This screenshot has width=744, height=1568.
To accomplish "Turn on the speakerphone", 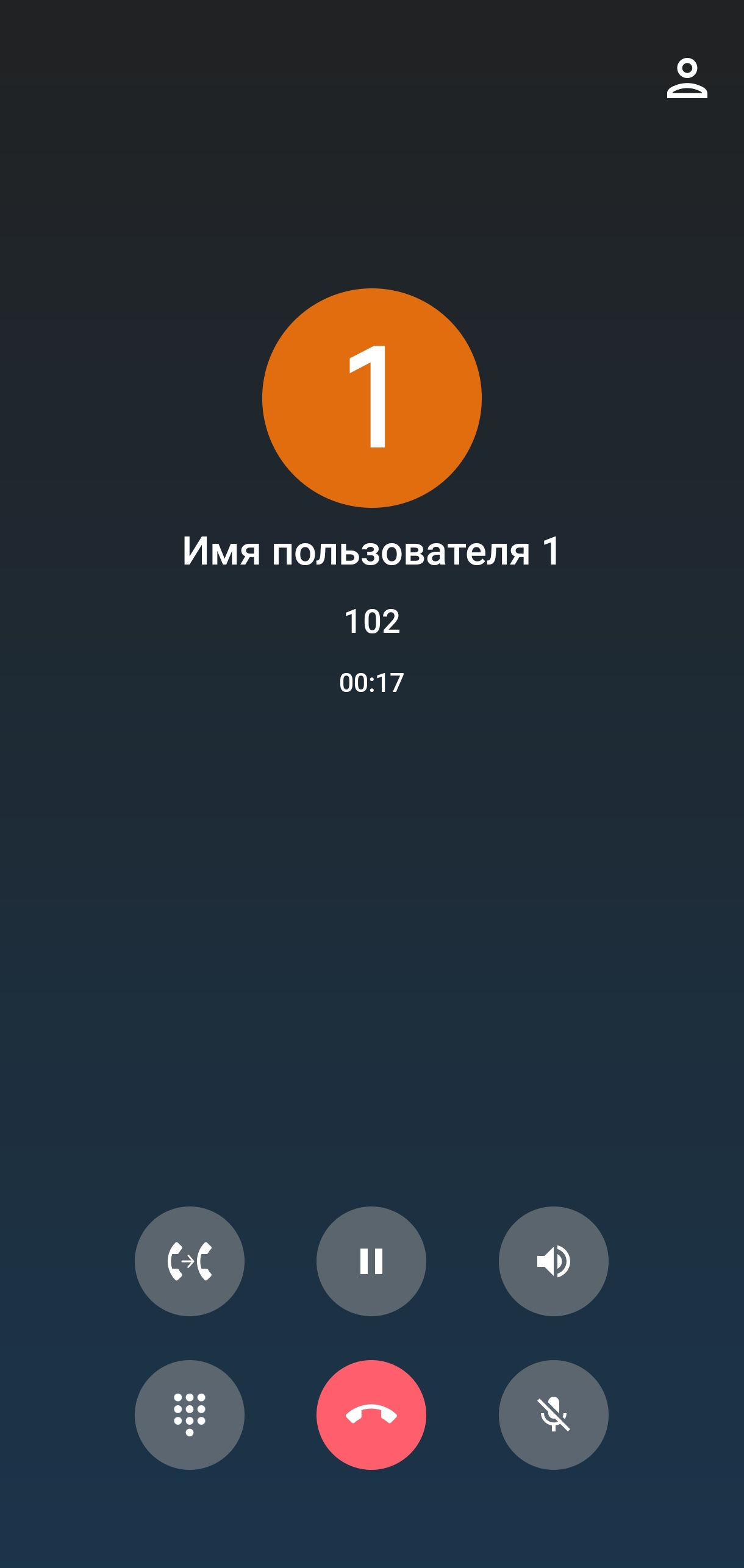I will [553, 1261].
